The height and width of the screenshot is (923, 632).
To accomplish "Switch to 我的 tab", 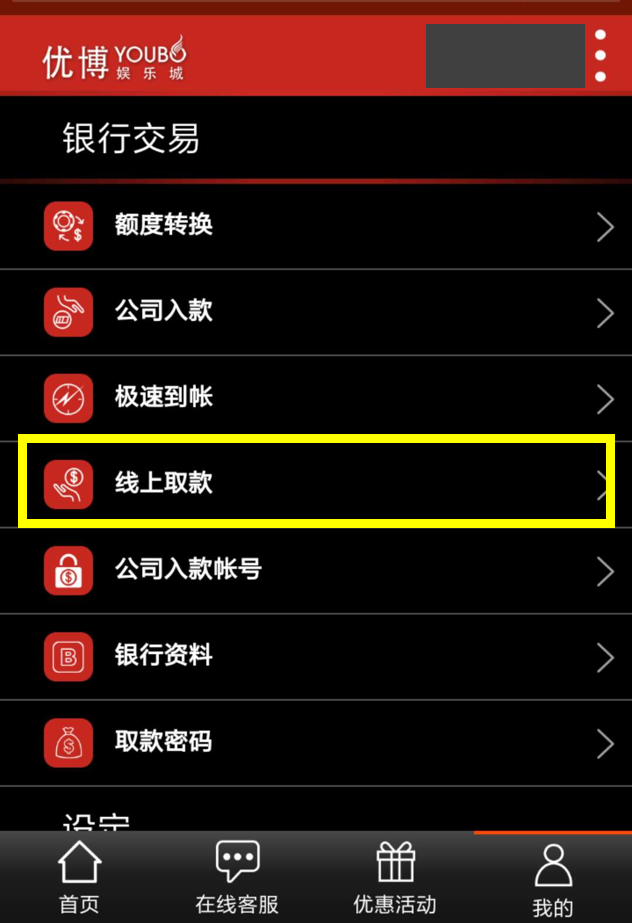I will coord(552,878).
